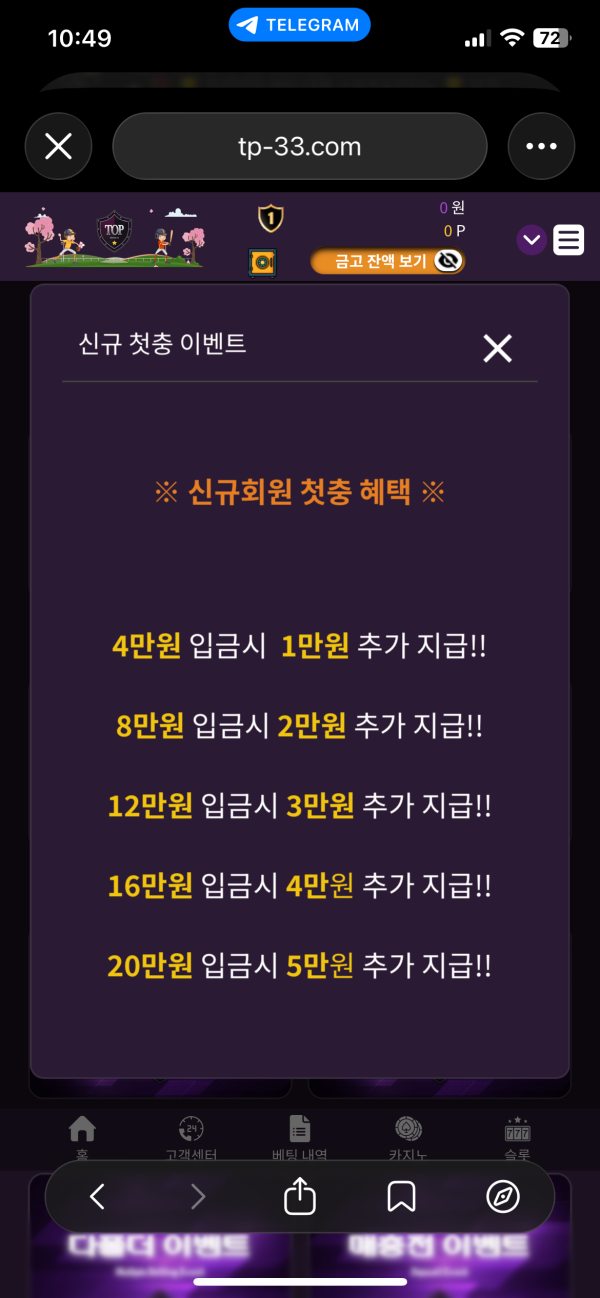Tap the tp-33.com address bar
Viewport: 600px width, 1298px height.
click(x=300, y=147)
